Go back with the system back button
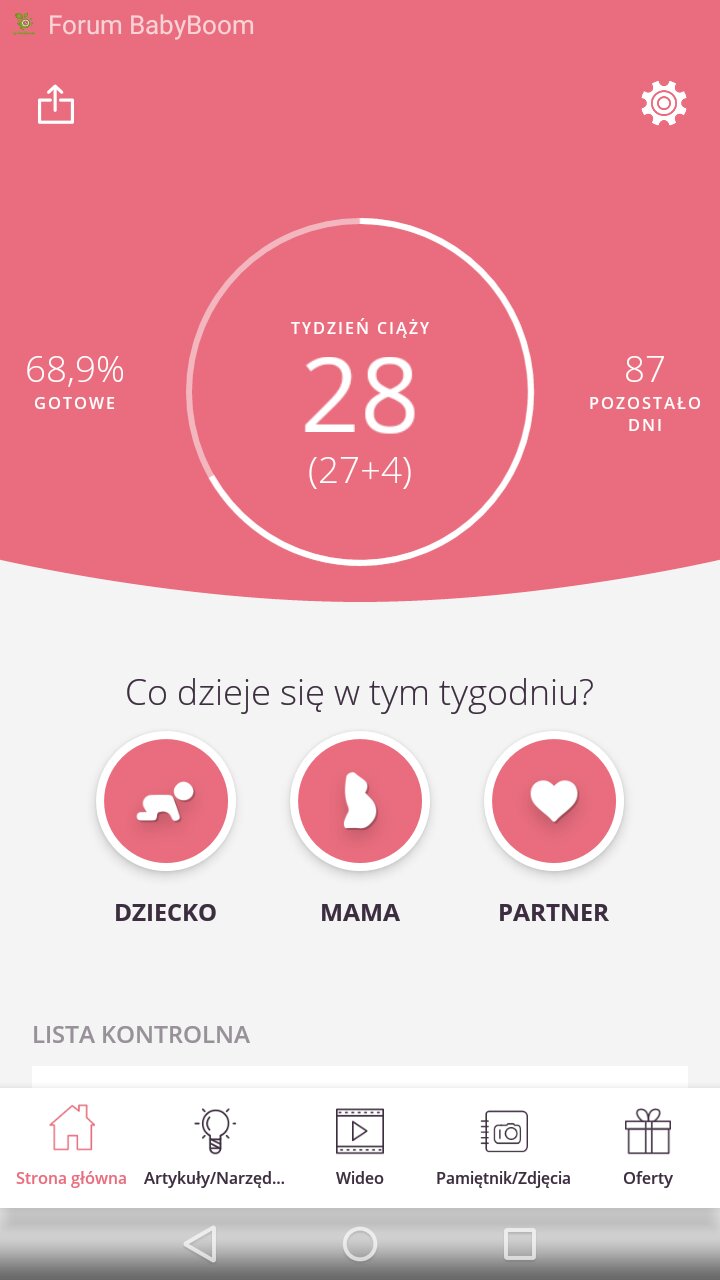The width and height of the screenshot is (720, 1280). 200,1244
